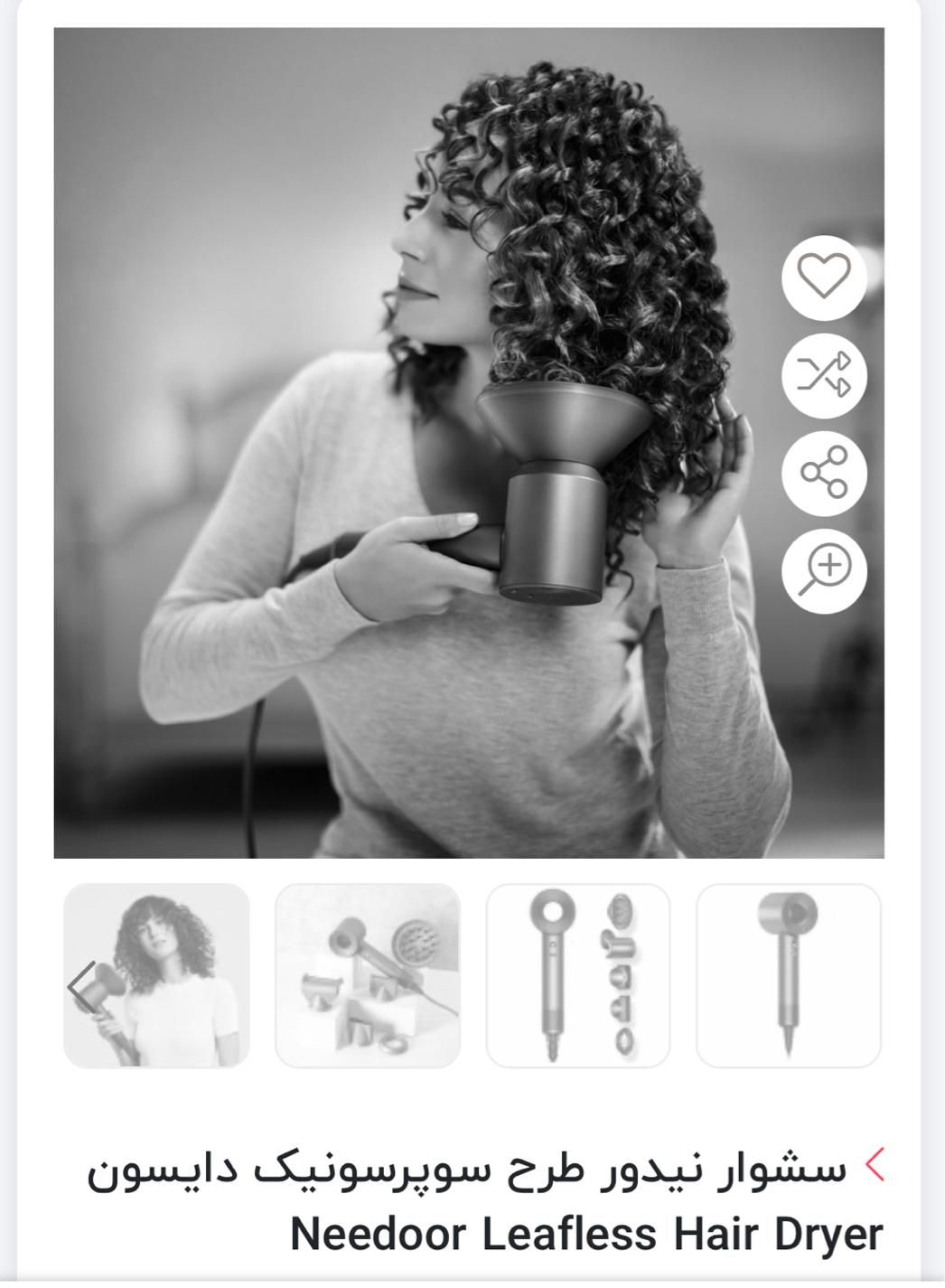
Task: Select the thumbnail of the single hair dryer
Action: (788, 975)
